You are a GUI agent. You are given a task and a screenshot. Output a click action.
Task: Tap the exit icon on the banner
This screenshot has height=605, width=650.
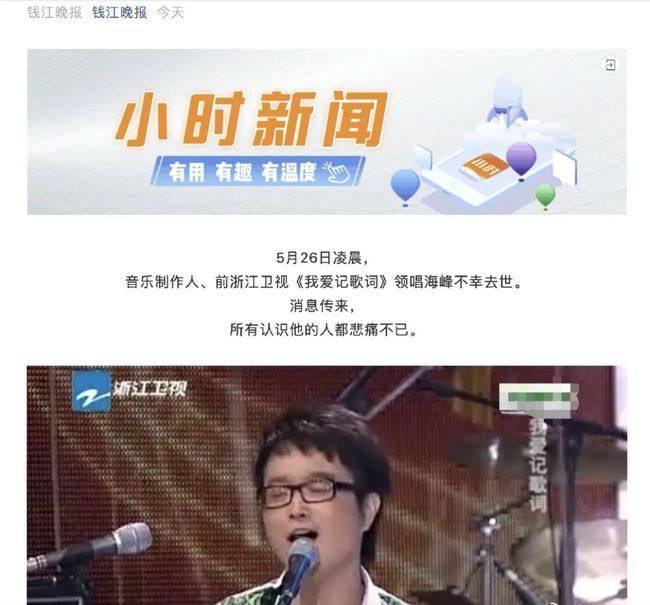610,64
